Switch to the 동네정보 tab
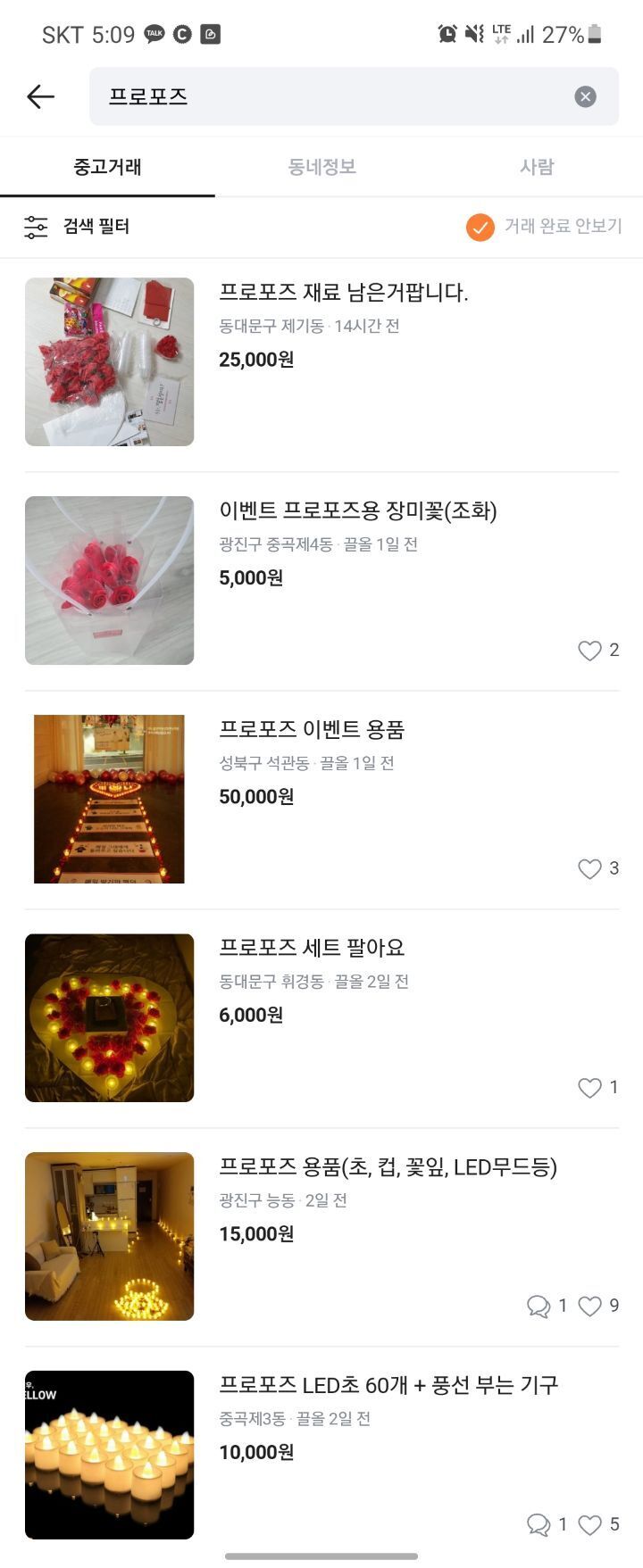Image resolution: width=643 pixels, height=1568 pixels. click(321, 167)
